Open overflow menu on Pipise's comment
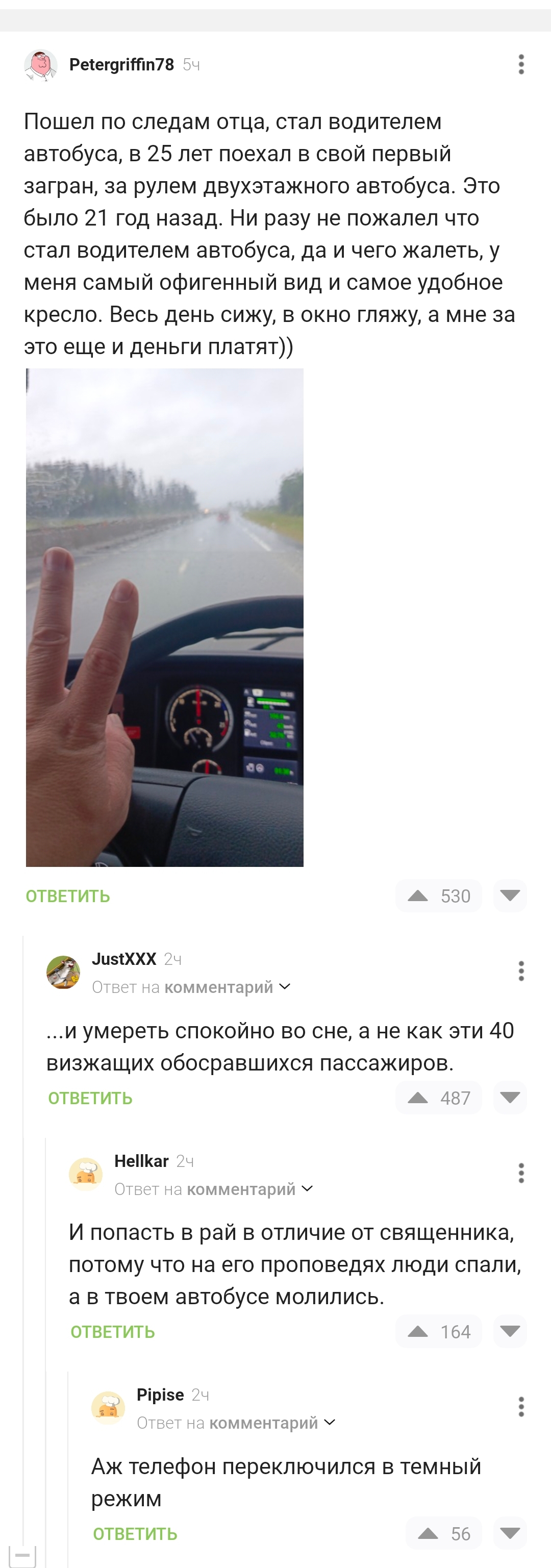Image resolution: width=551 pixels, height=1568 pixels. [x=520, y=1407]
